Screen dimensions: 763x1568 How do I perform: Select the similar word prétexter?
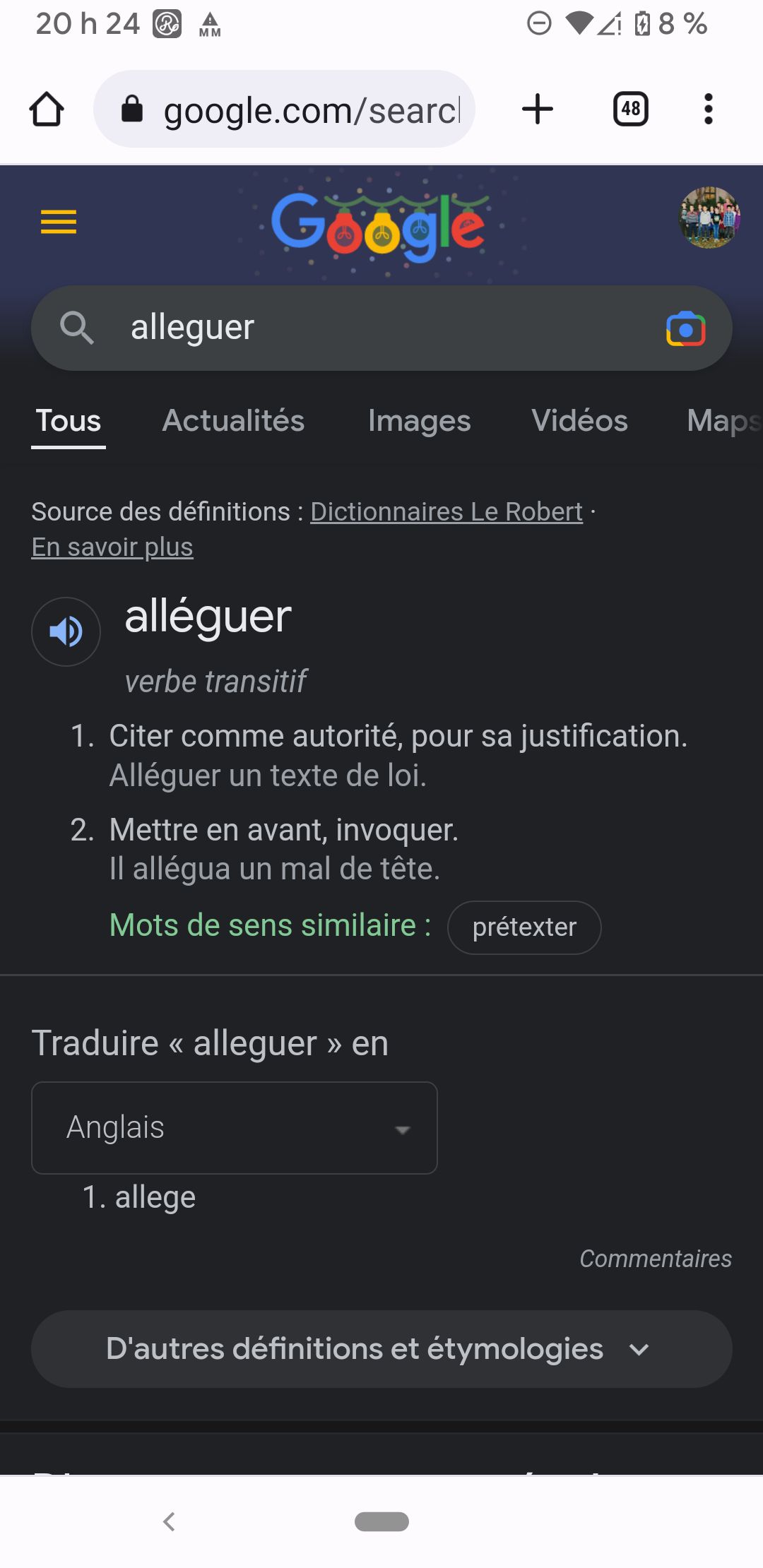524,927
